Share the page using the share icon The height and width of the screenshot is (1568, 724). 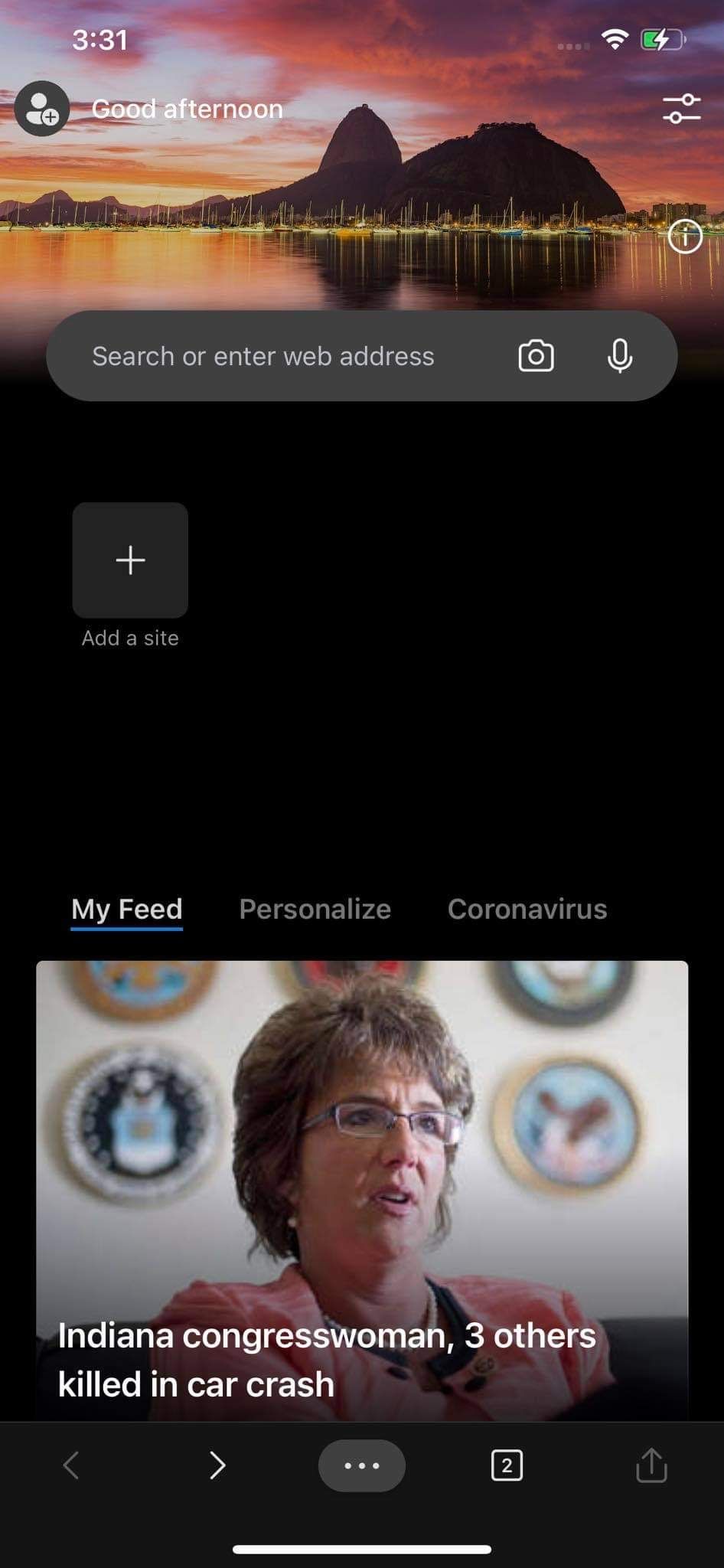pos(652,1466)
